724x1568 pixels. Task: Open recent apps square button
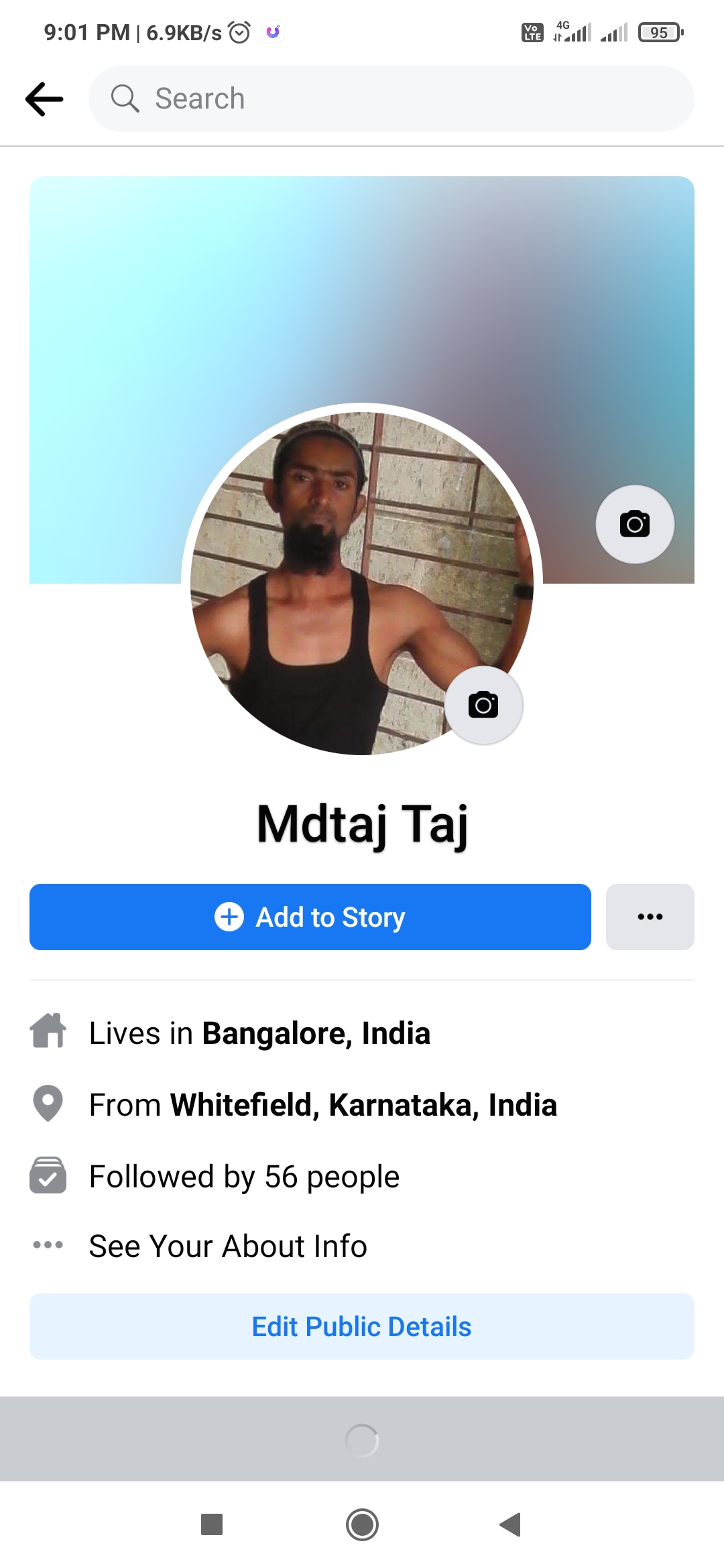[212, 1524]
